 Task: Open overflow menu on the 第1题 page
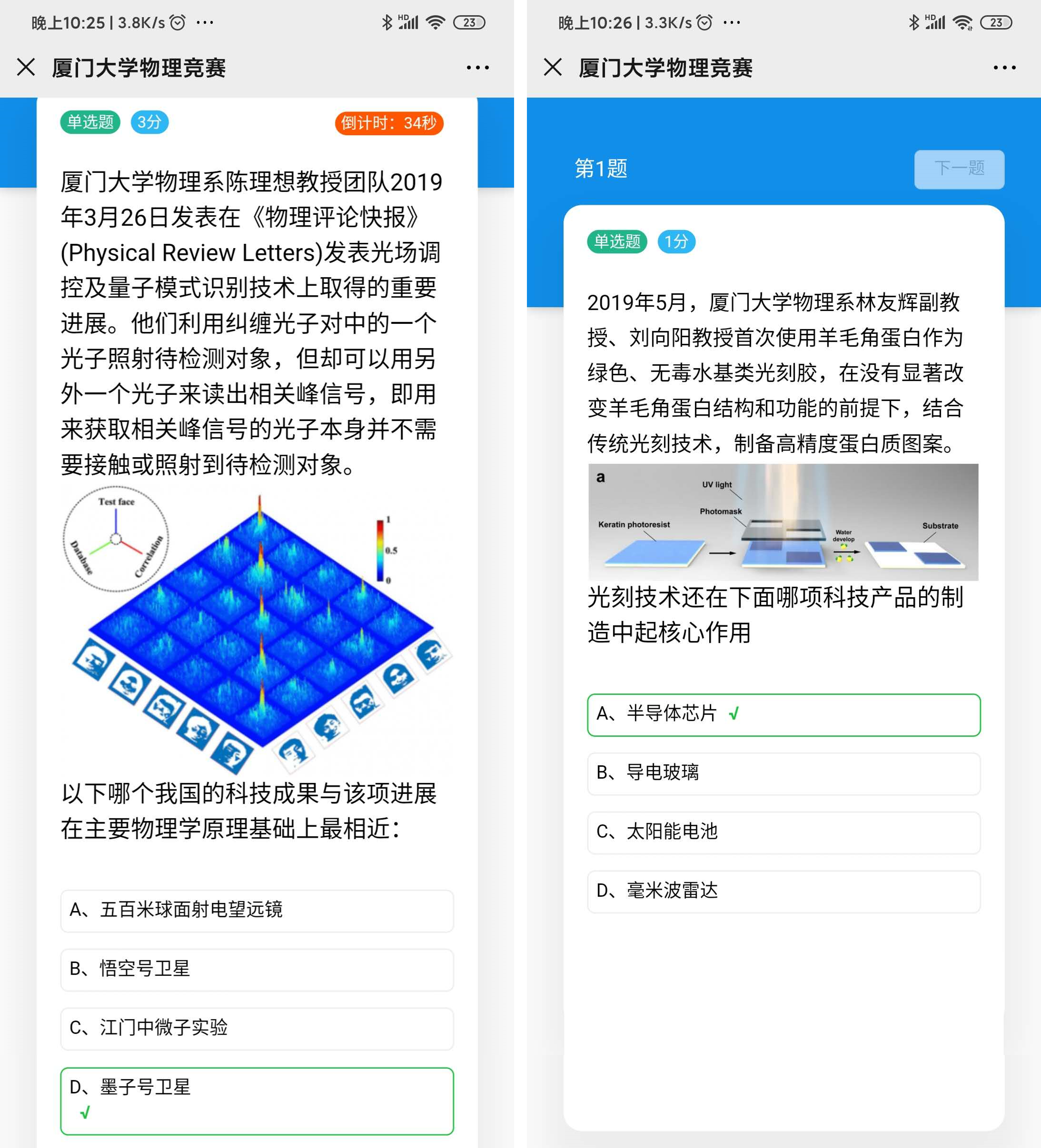coord(1004,68)
